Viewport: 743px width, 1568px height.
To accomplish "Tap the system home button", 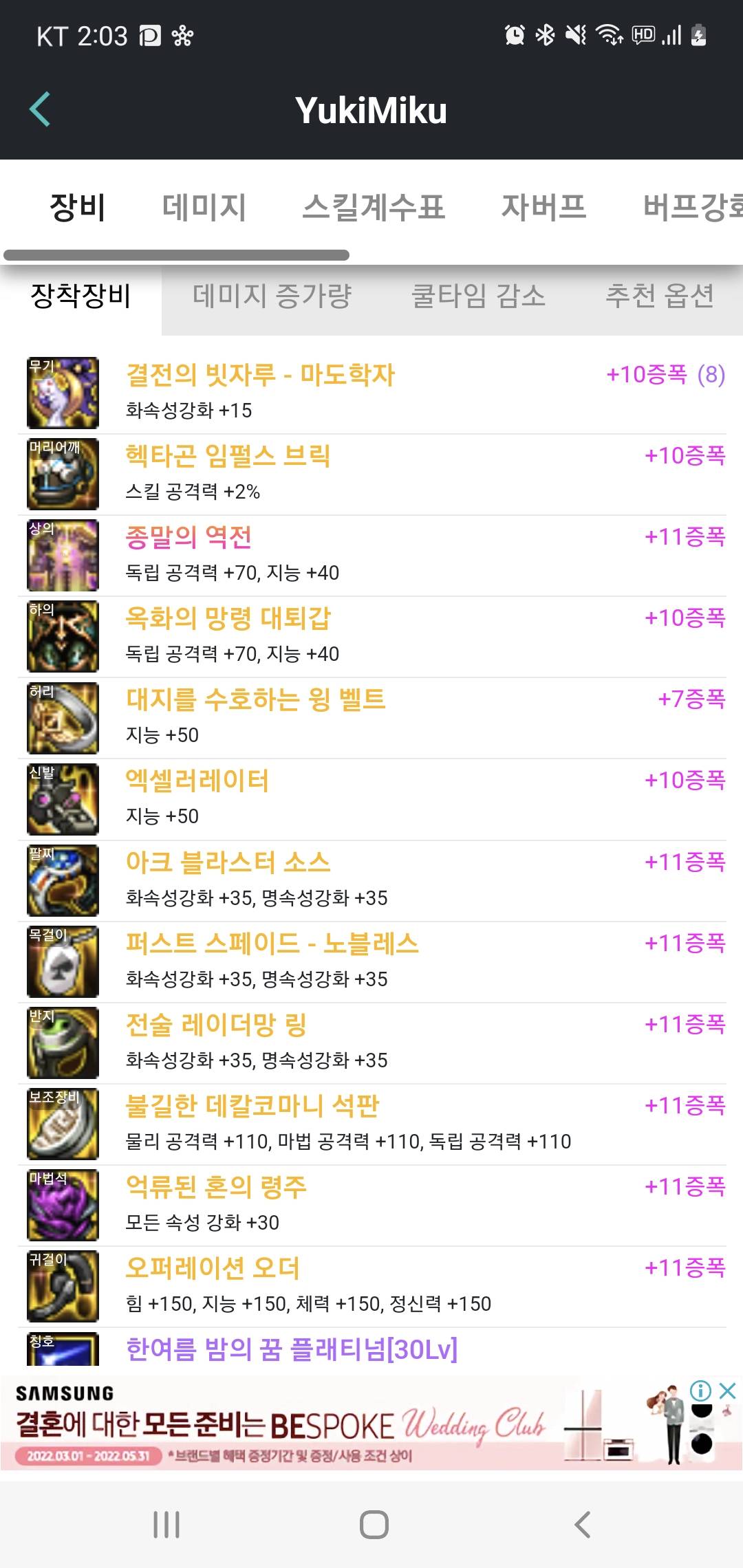I will 374,1524.
